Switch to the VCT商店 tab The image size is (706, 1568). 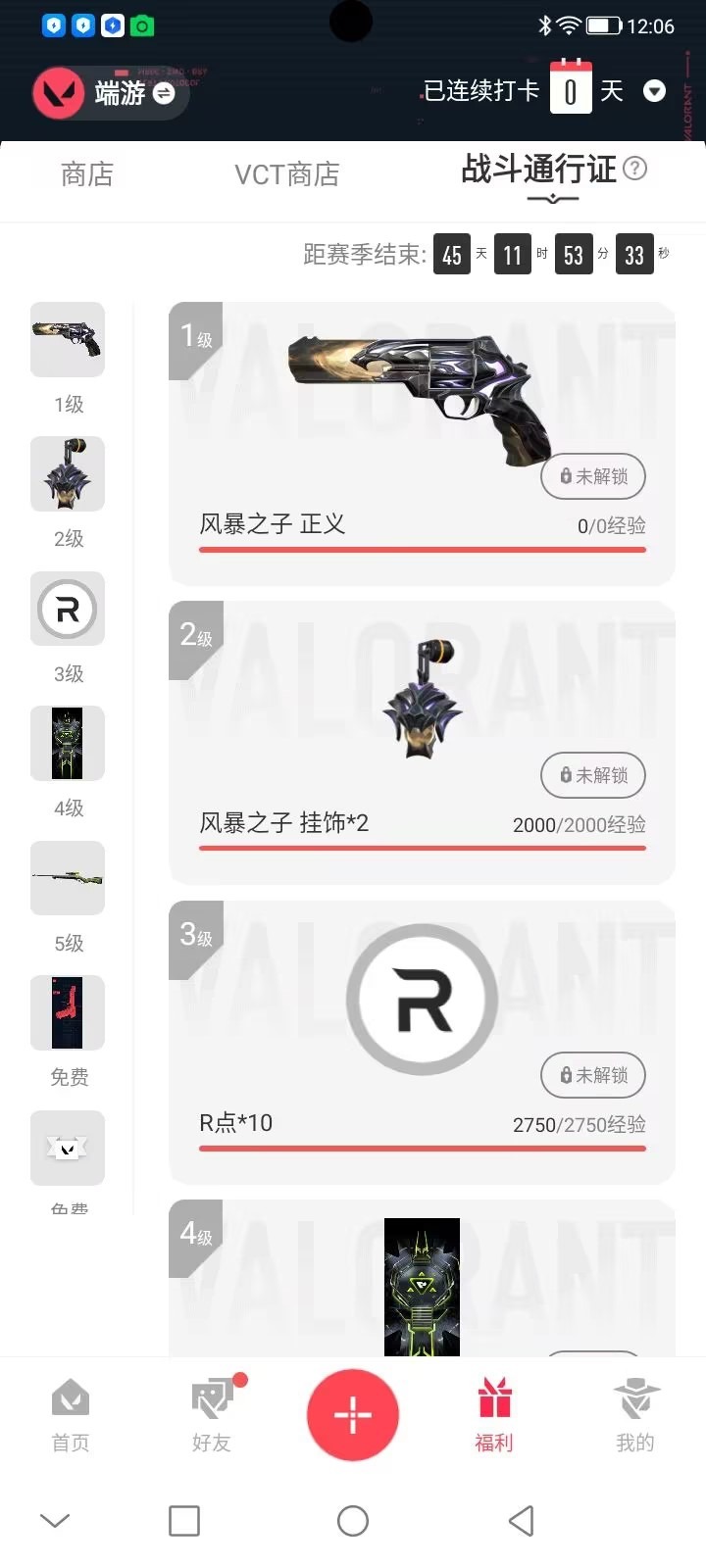point(287,173)
